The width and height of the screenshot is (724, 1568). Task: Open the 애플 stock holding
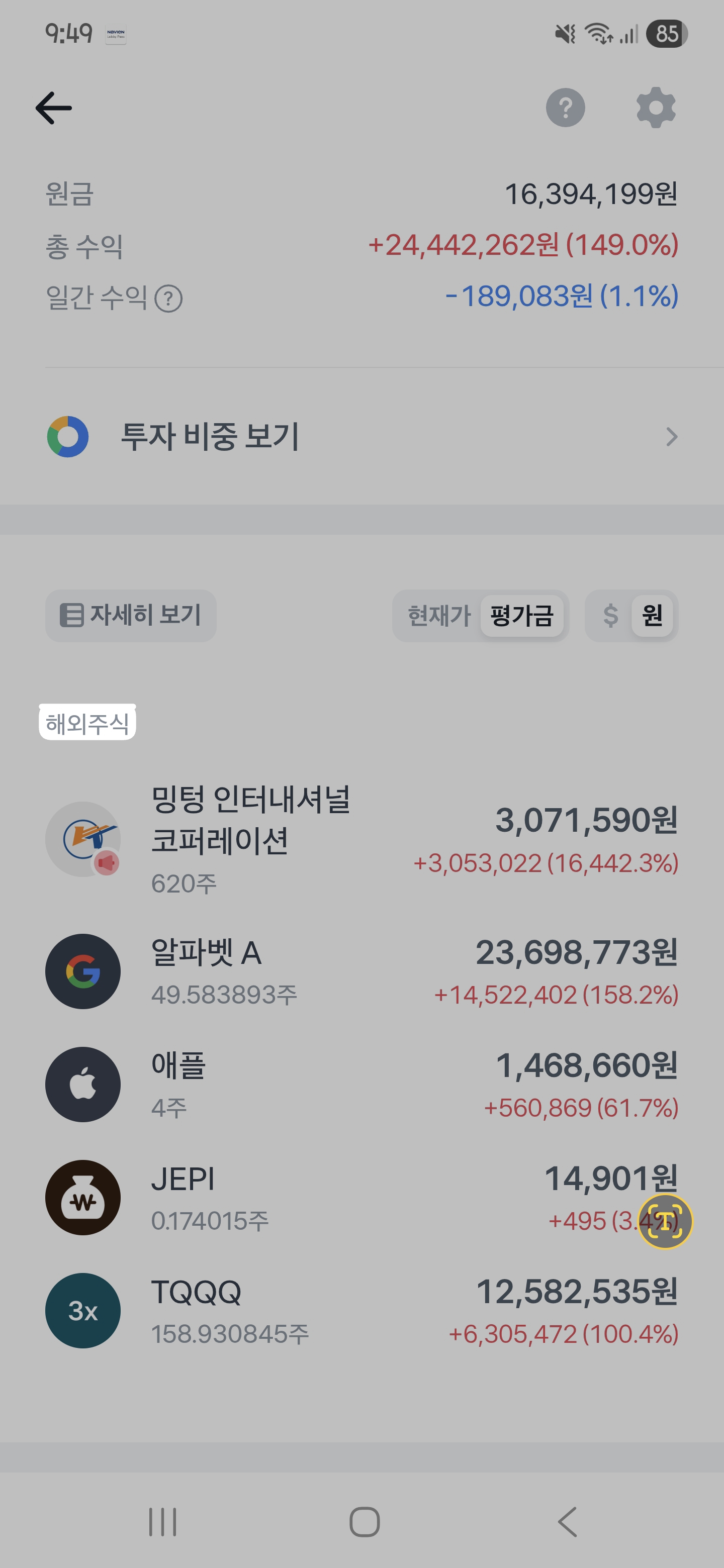pyautogui.click(x=361, y=1085)
